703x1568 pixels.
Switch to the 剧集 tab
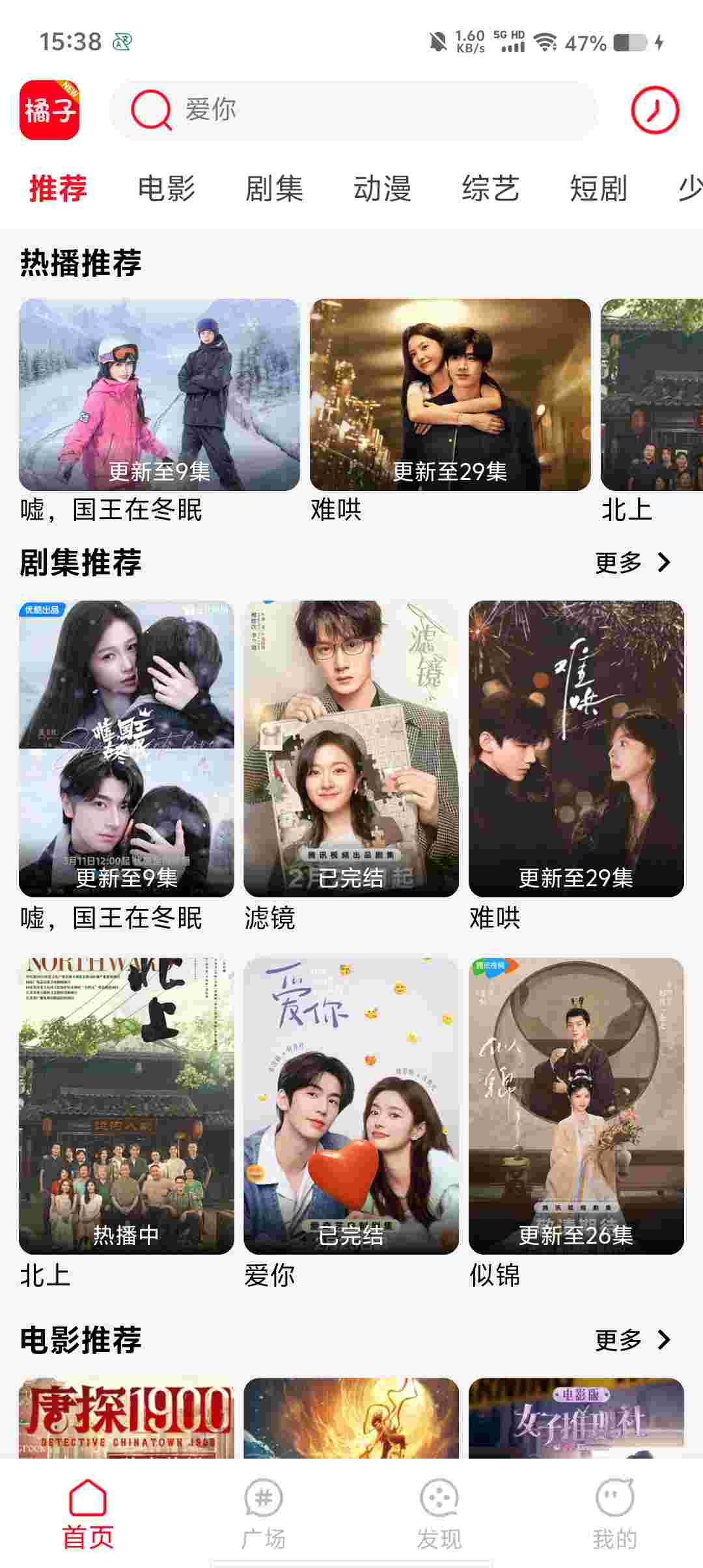(274, 189)
